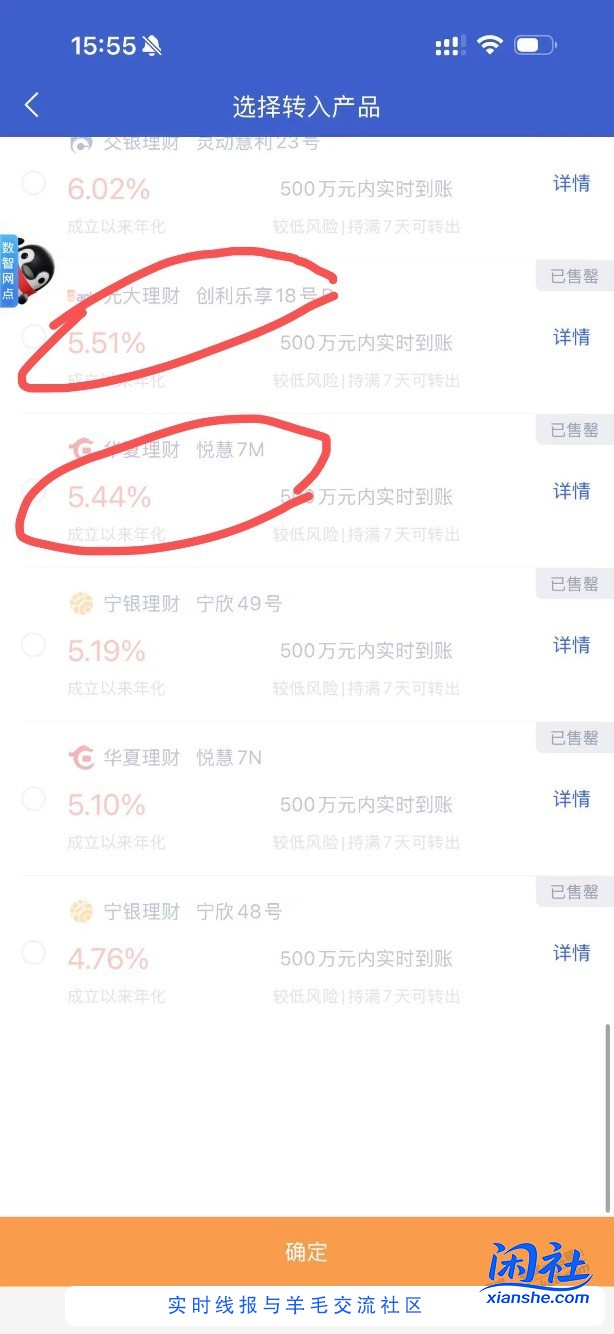Viewport: 614px width, 1334px height.
Task: Go back from 选择转入产品 page
Action: click(x=32, y=105)
